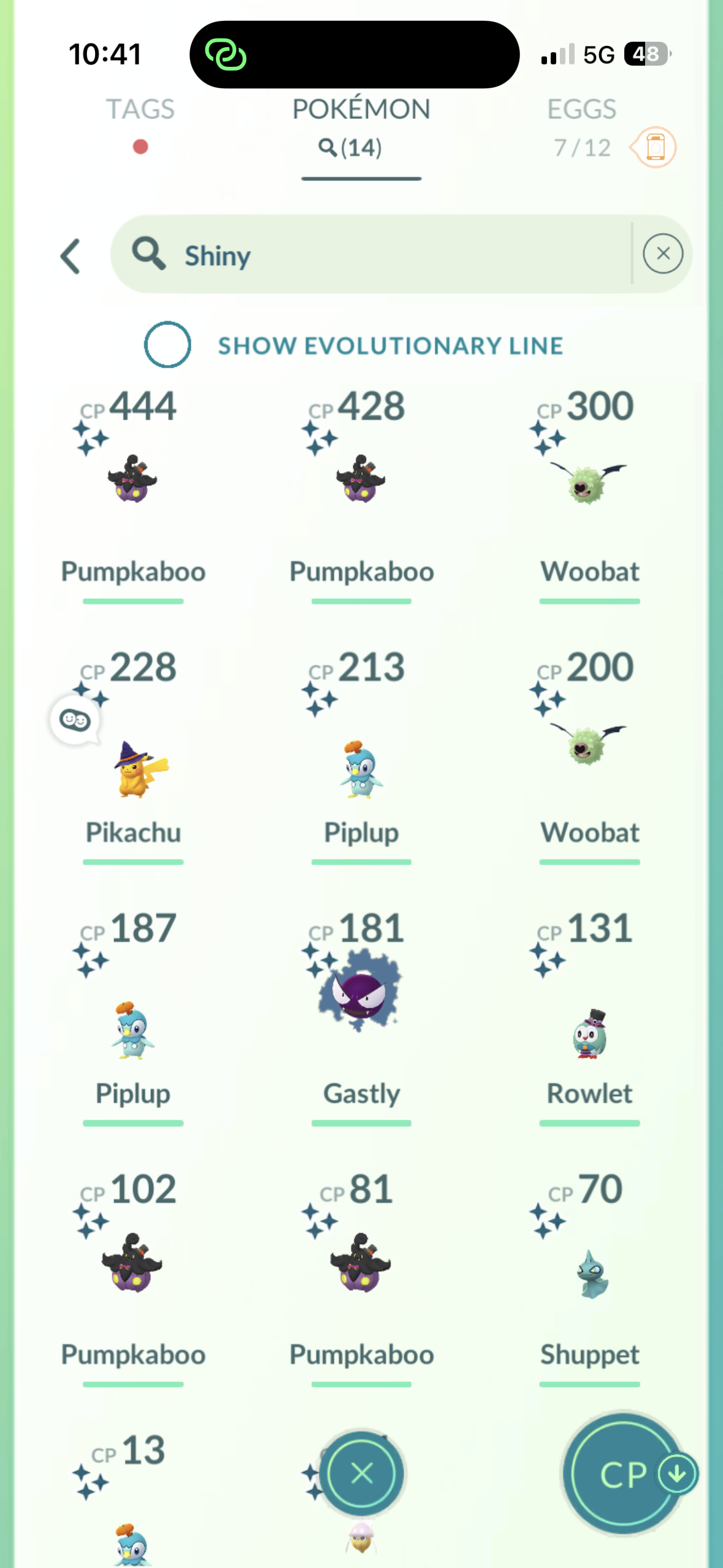723x1568 pixels.
Task: Close the Pokémon list with X button
Action: 361,1474
